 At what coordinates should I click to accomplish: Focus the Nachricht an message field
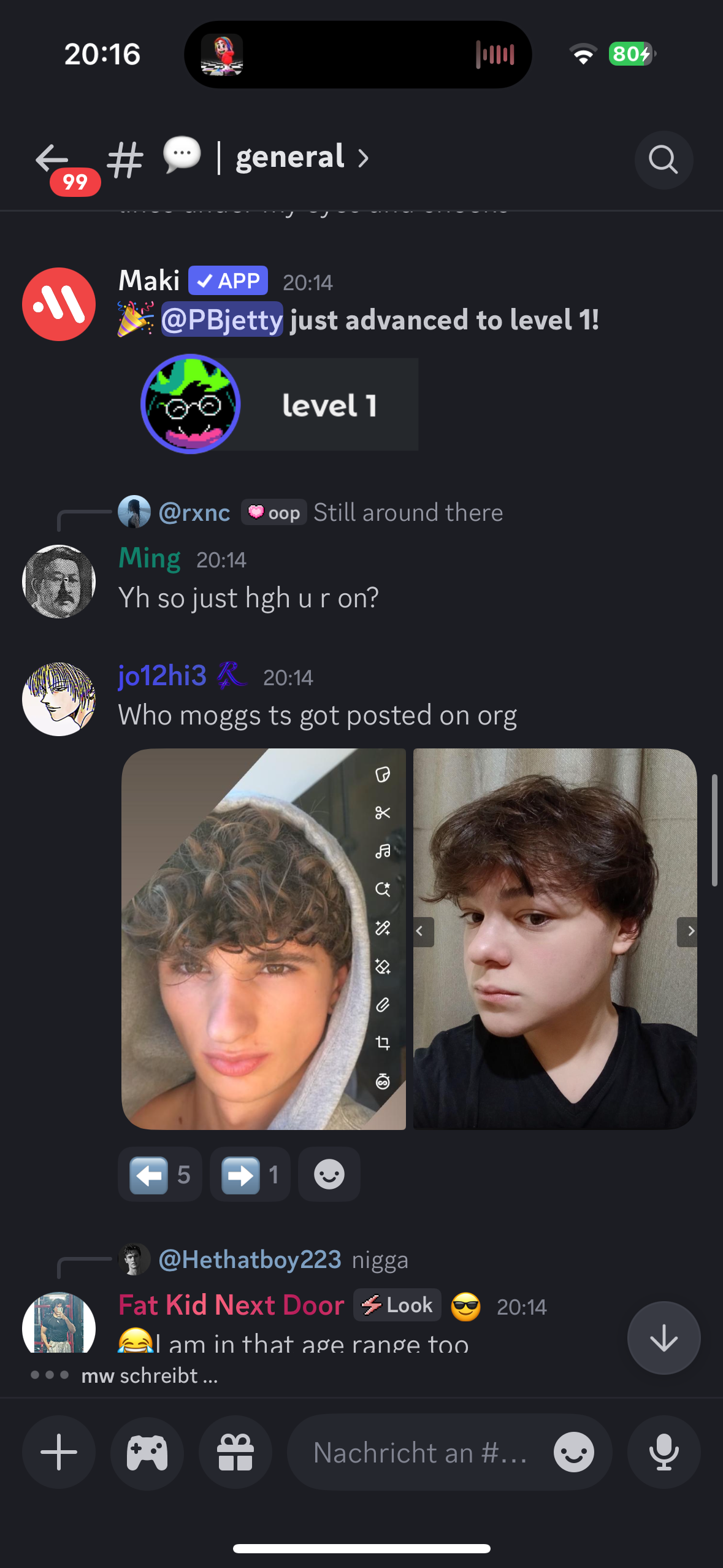pos(420,1452)
